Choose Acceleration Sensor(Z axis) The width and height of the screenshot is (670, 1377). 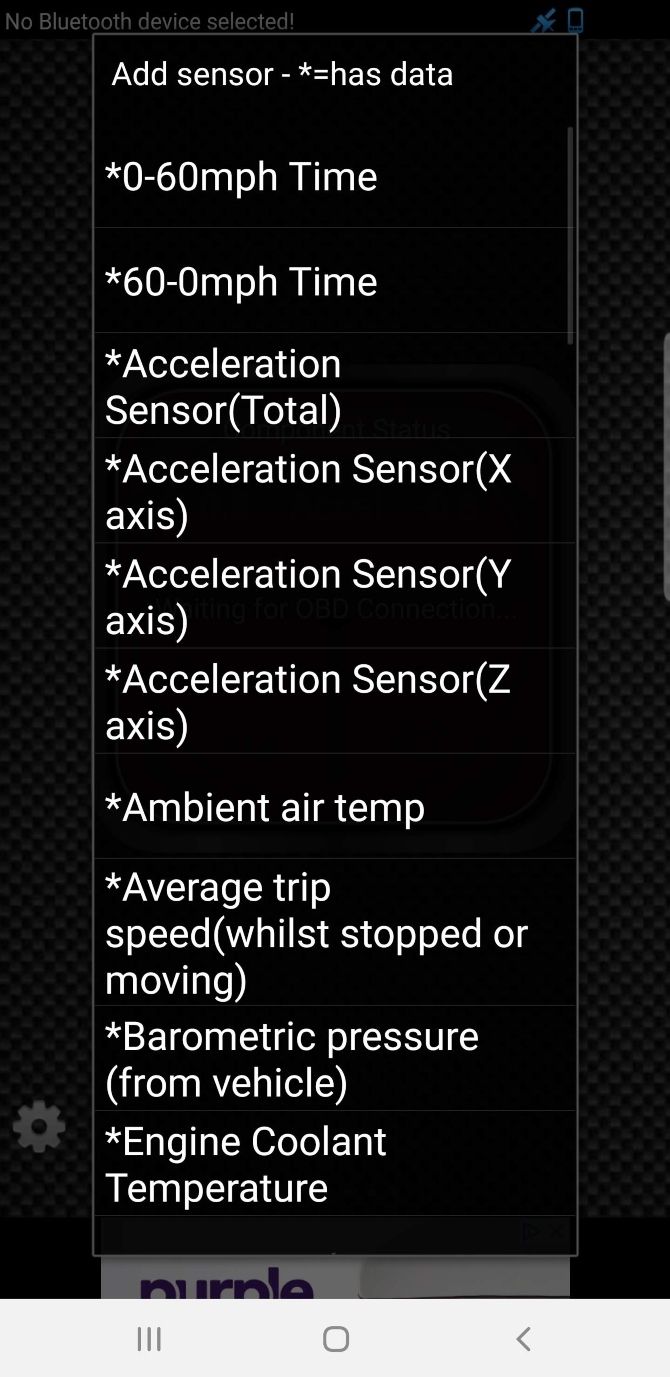335,702
